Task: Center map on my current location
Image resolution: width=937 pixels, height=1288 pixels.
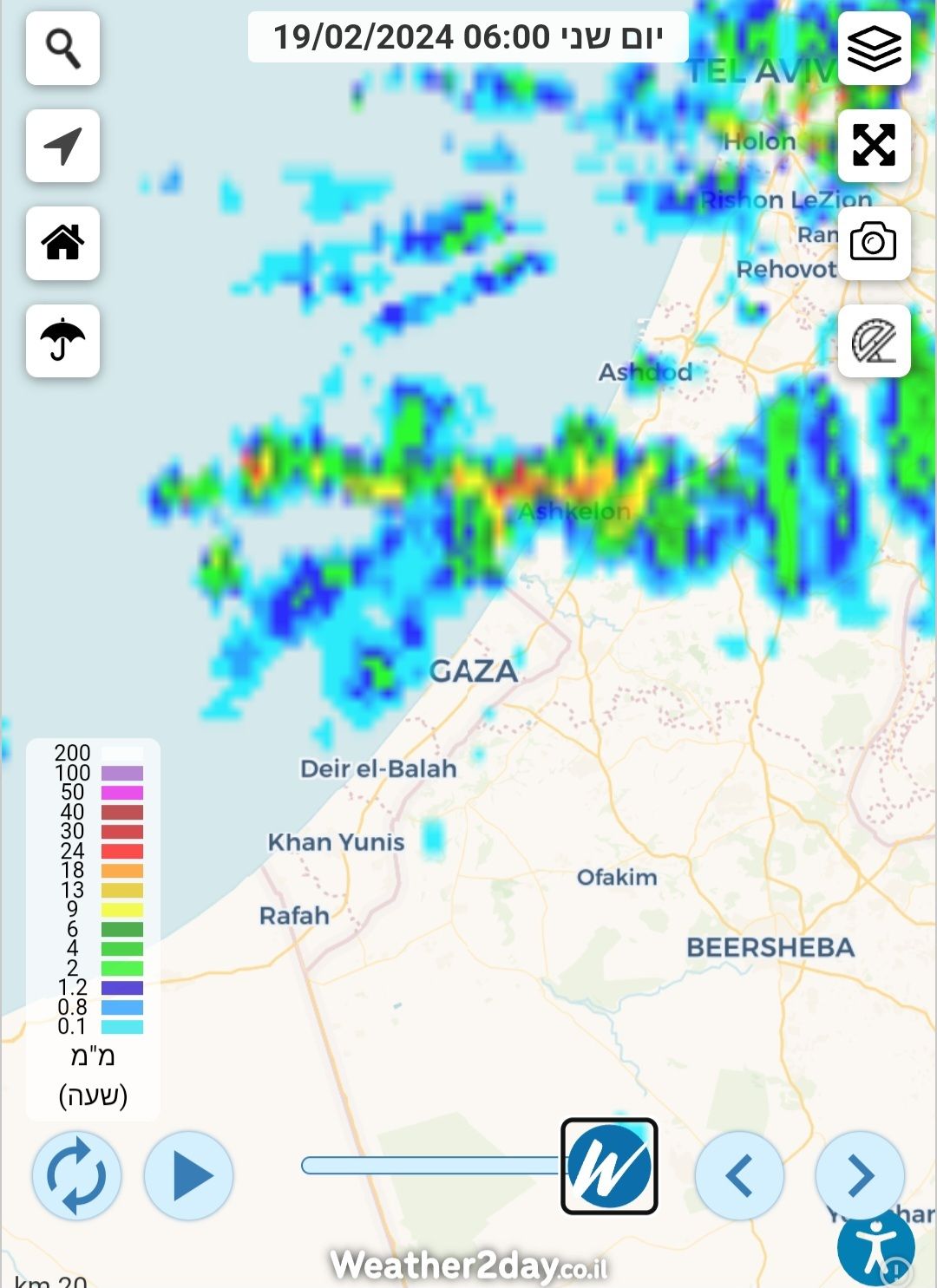Action: (62, 146)
